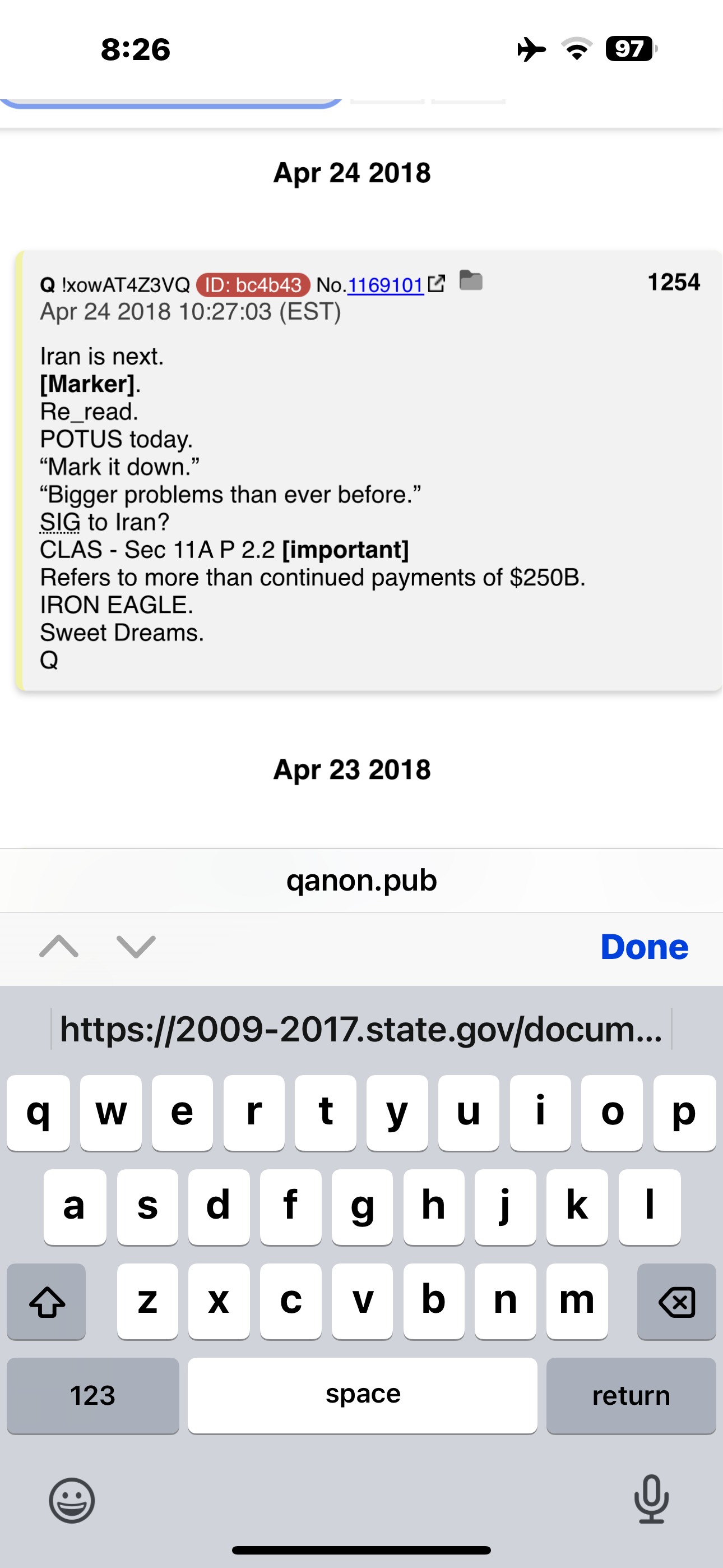The width and height of the screenshot is (723, 1568).
Task: Open the folder icon in post 1254
Action: (470, 280)
